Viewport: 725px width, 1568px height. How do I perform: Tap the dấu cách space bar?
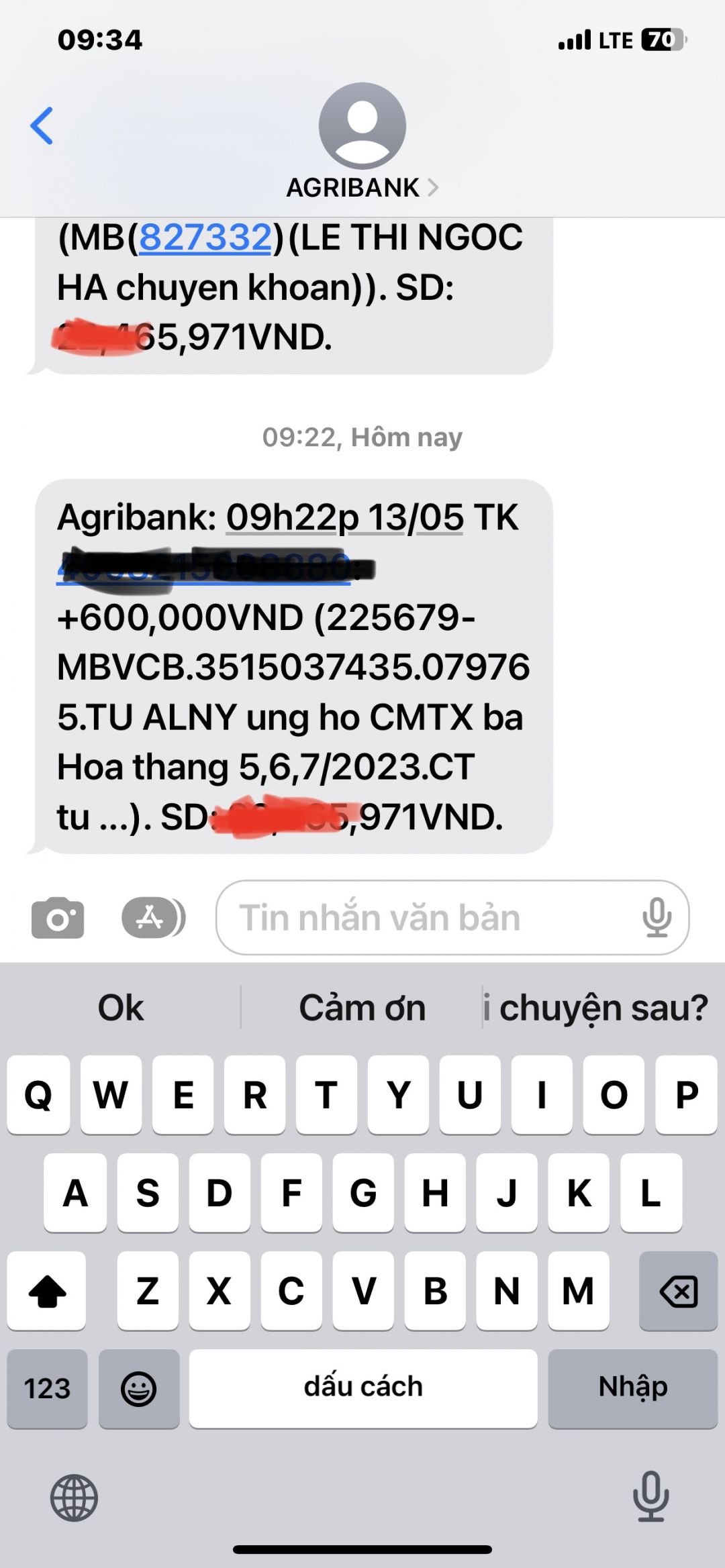pyautogui.click(x=363, y=1388)
